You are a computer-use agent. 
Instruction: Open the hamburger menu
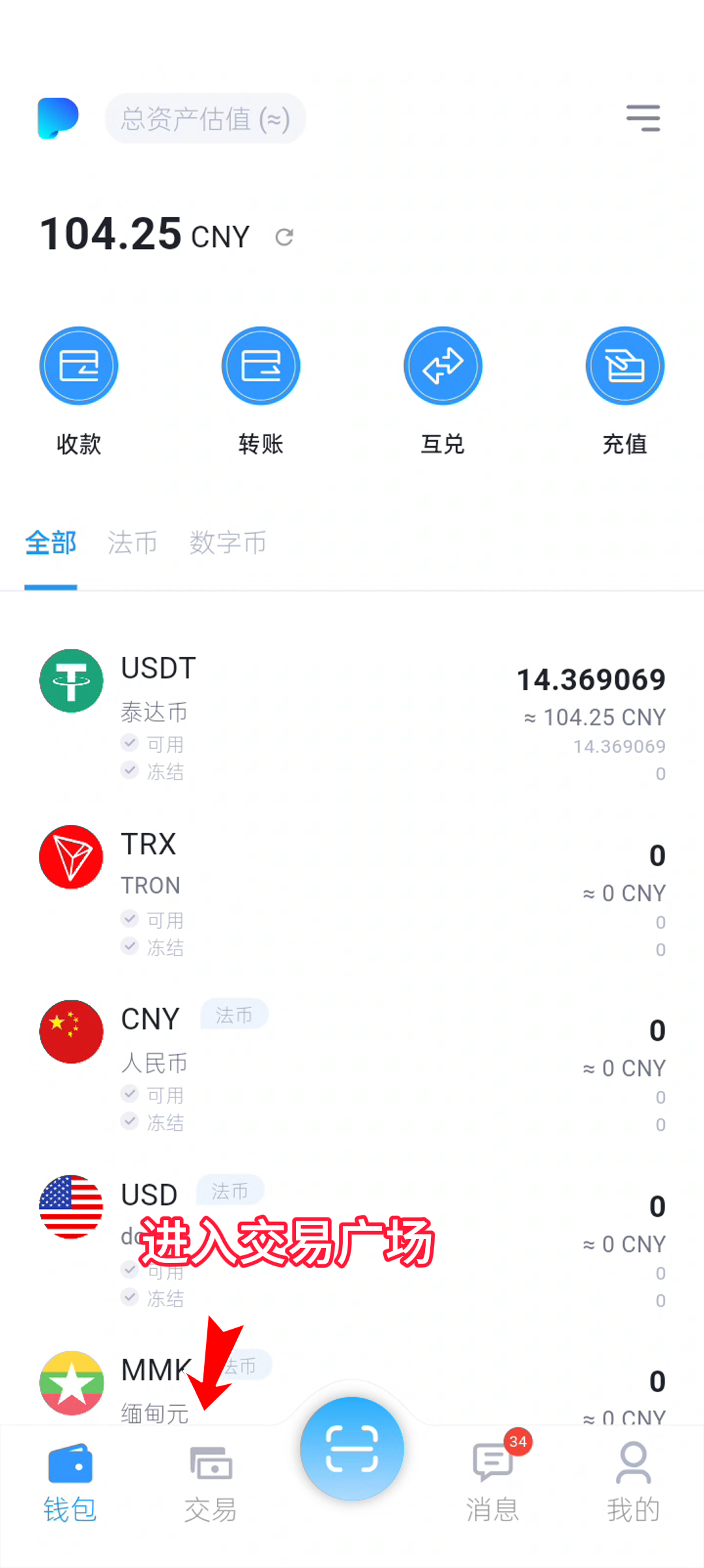(x=643, y=118)
